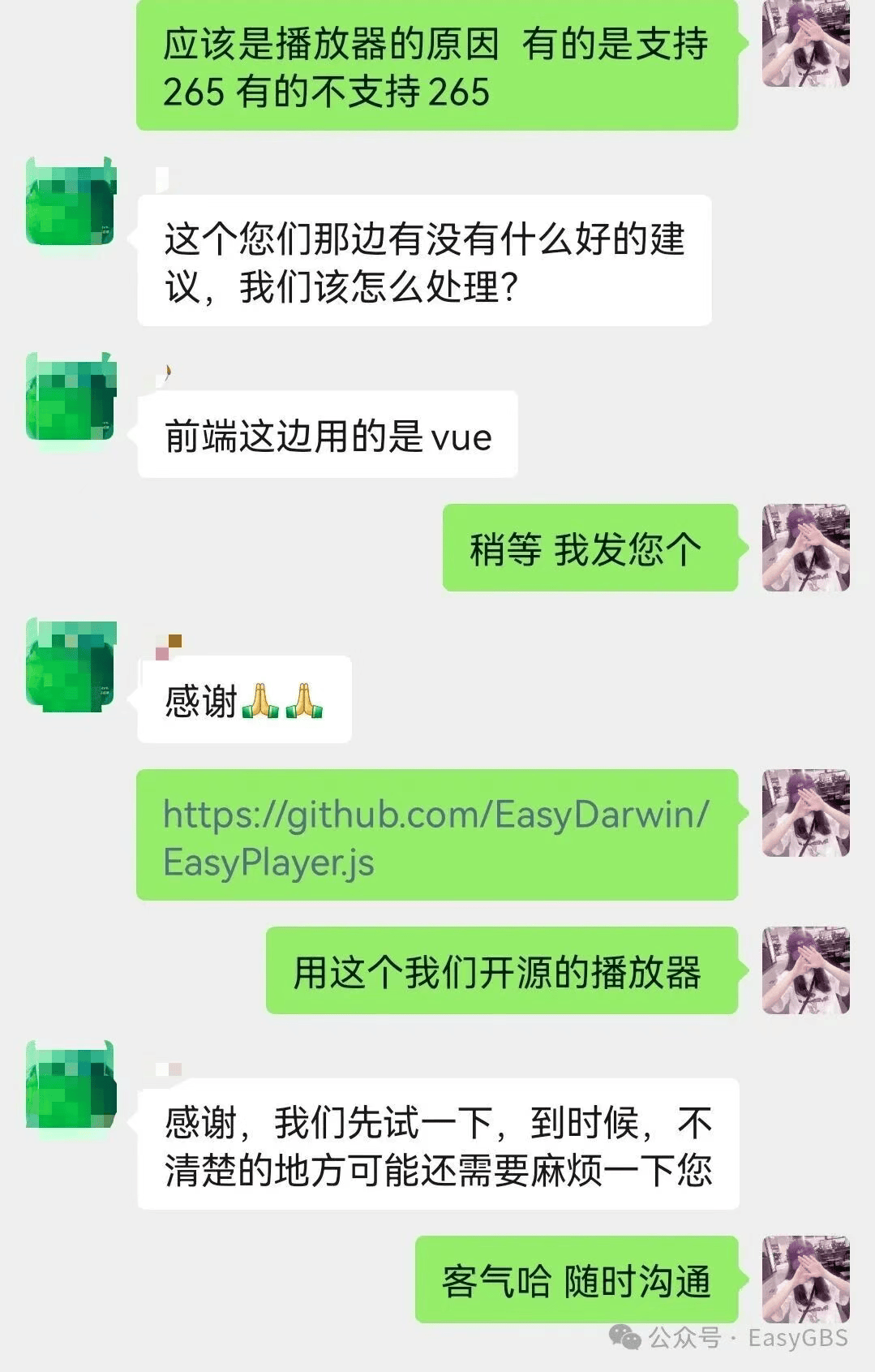Tap the pixelated avatar beside the "感谢🙏🙏" message

pos(71,662)
